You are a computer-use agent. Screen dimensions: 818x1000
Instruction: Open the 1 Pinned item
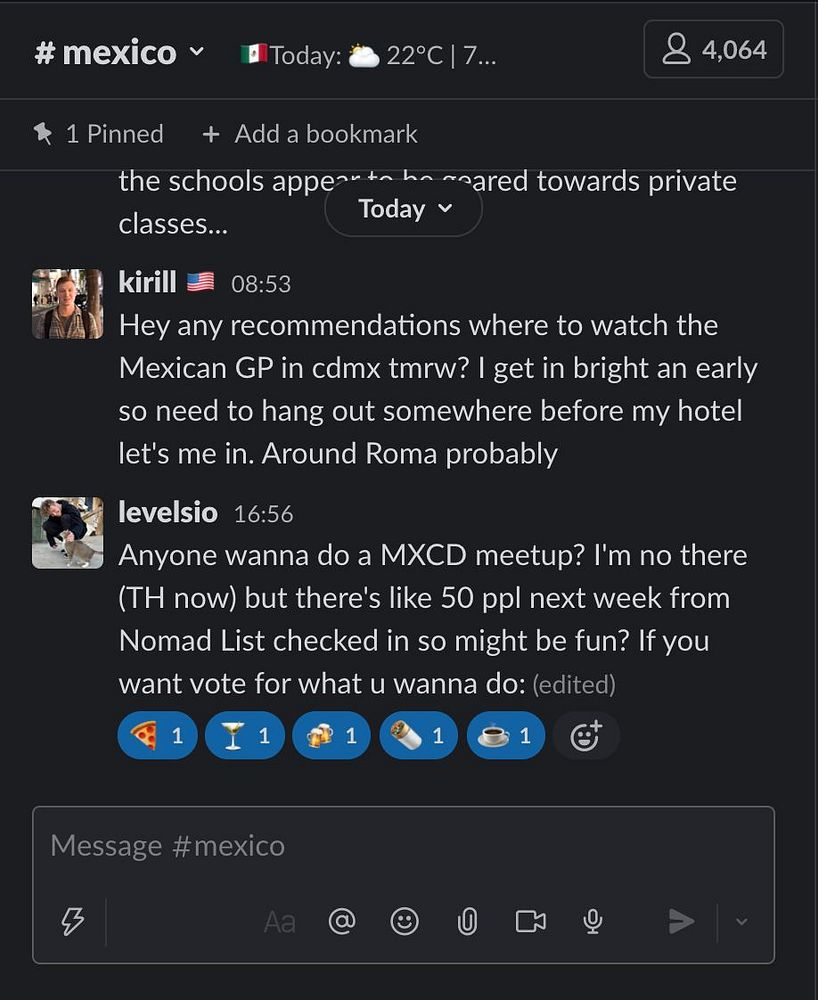tap(98, 134)
